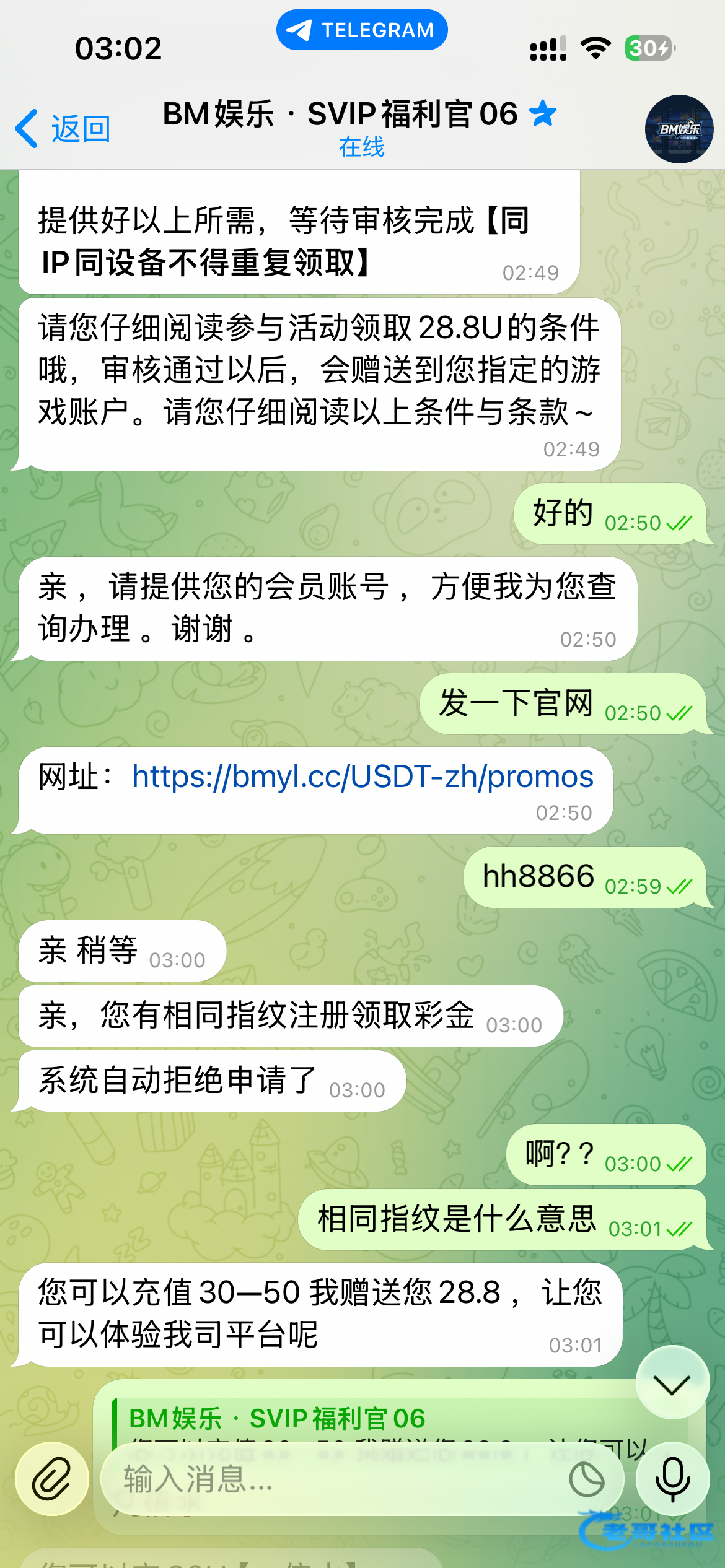Screen dimensions: 725x1568
Task: Tap the 返回 back button
Action: pos(63,129)
